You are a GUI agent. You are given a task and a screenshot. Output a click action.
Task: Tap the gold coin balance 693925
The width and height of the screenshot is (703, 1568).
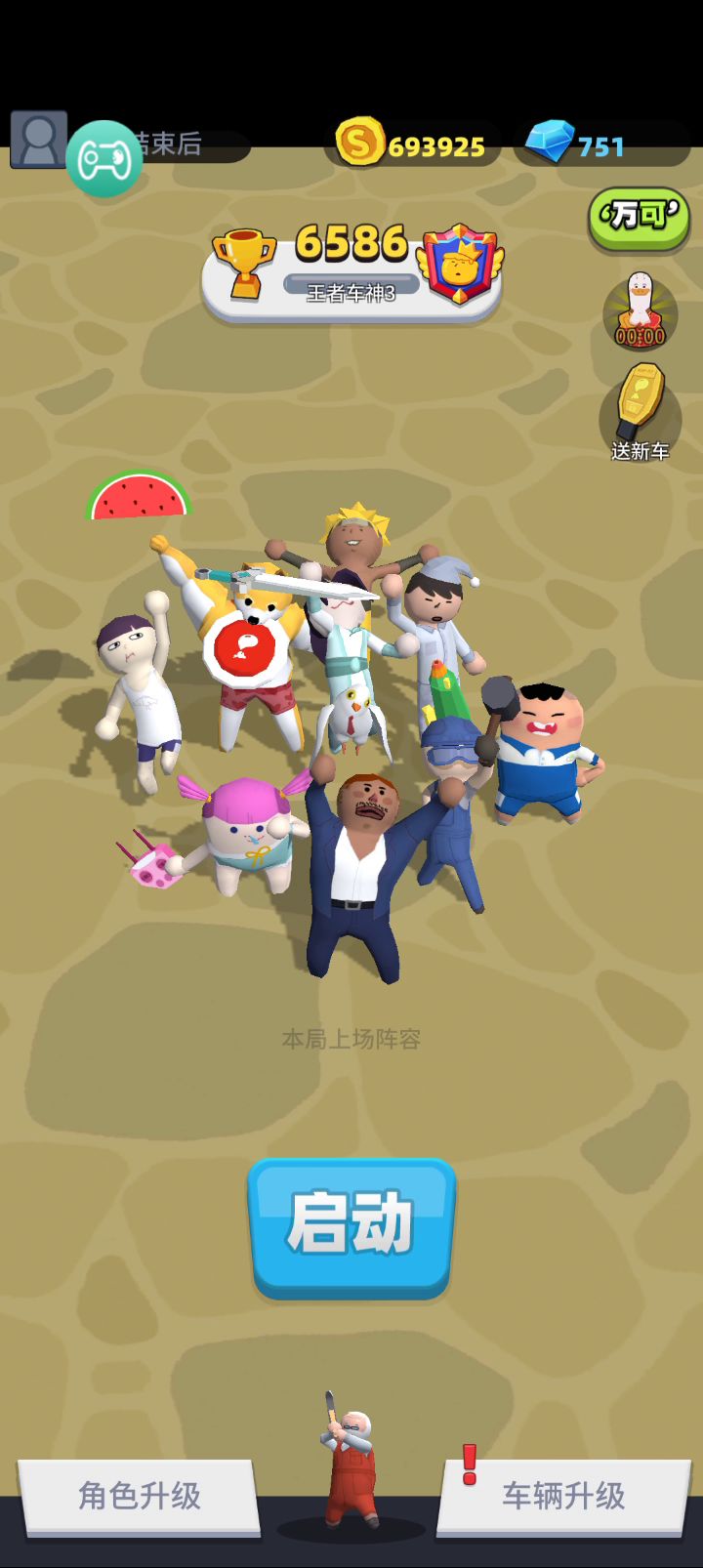(414, 145)
